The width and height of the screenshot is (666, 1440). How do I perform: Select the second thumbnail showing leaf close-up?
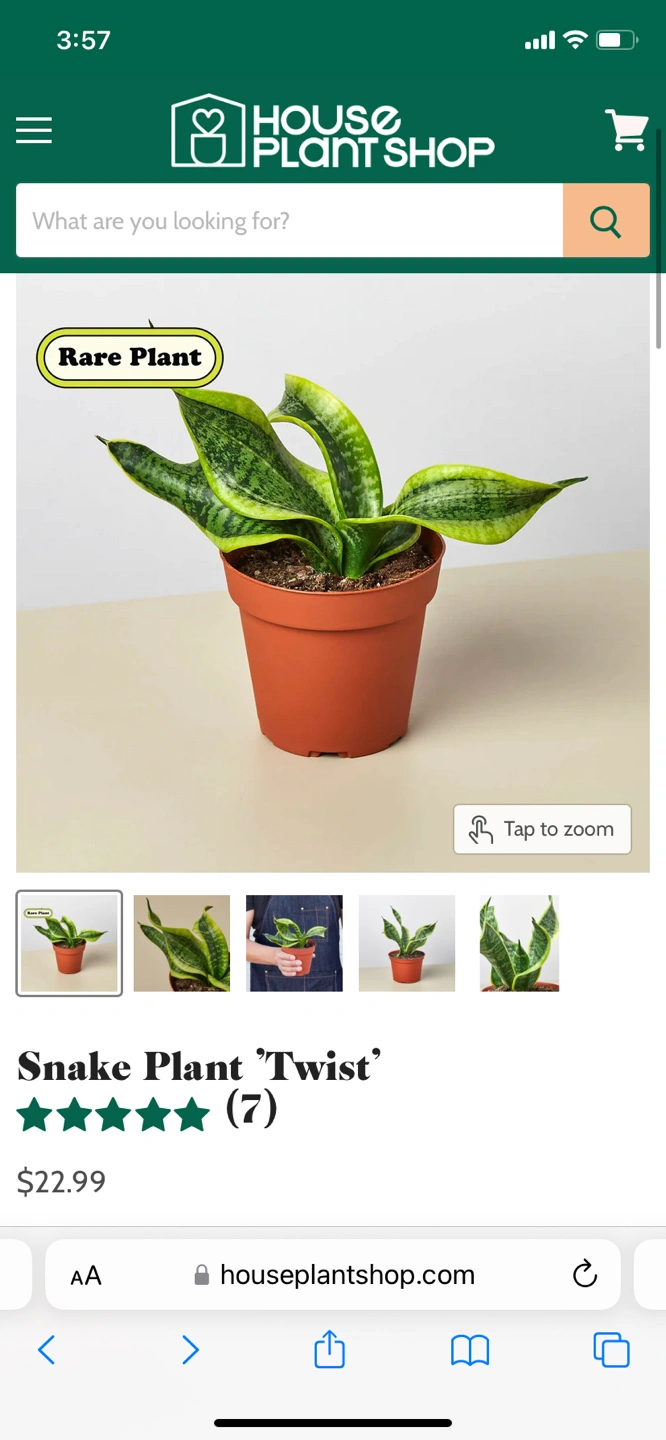click(182, 943)
